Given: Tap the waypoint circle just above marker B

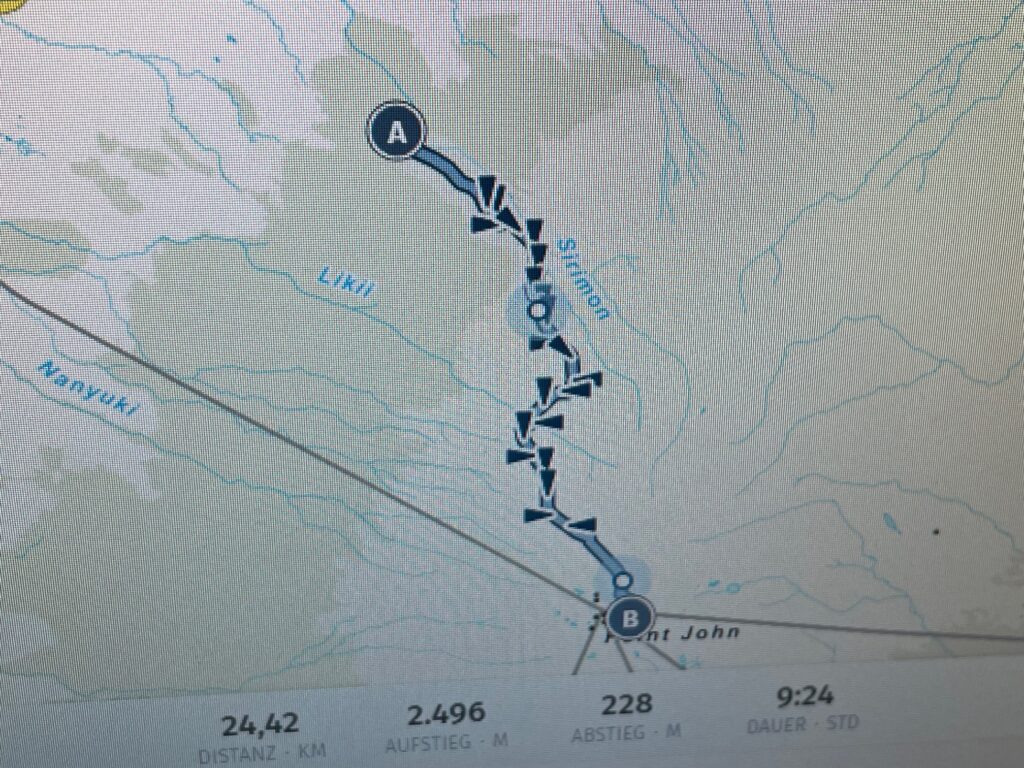Looking at the screenshot, I should click(622, 580).
